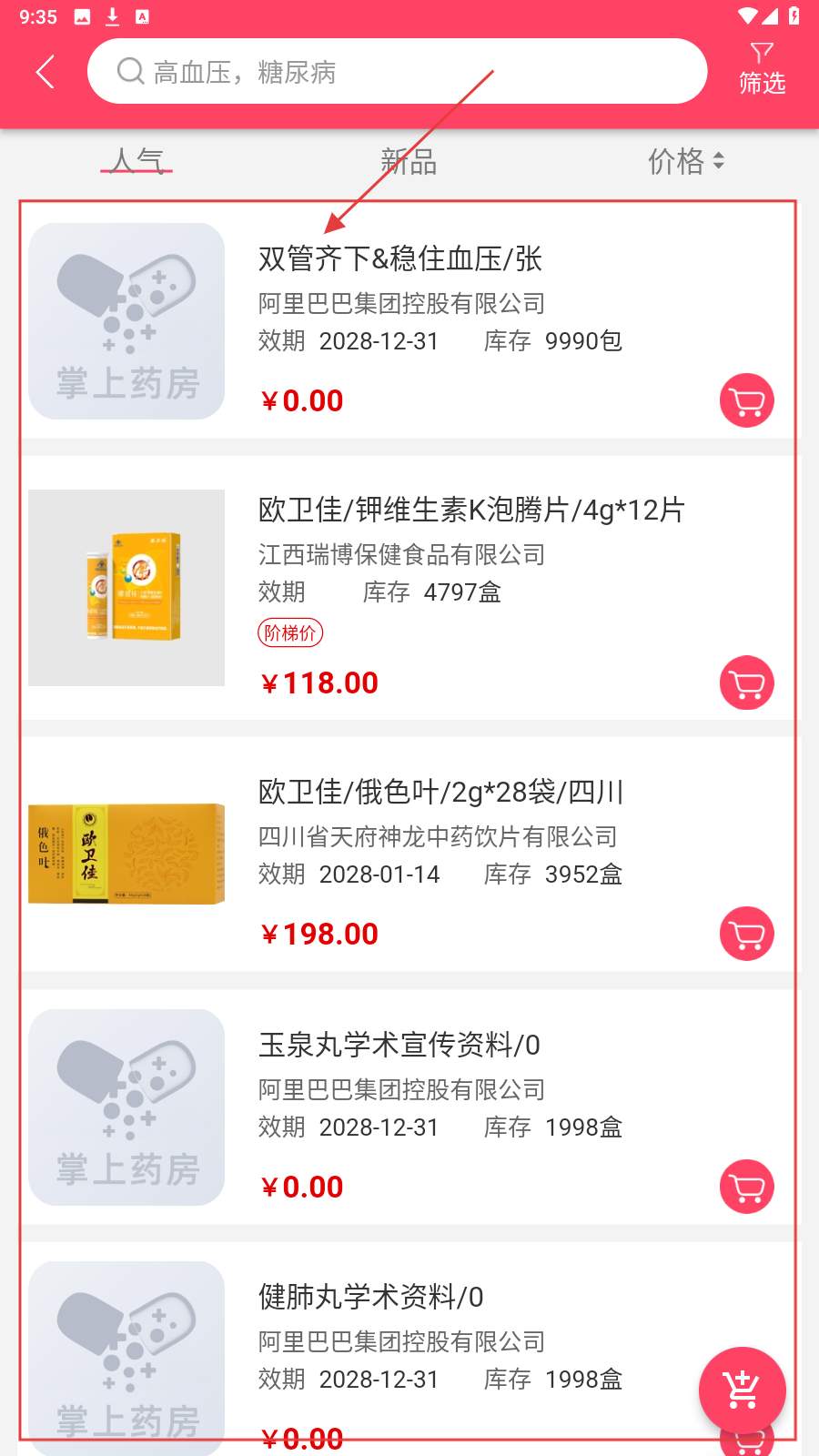
Task: Sort products by 价格
Action: tap(685, 161)
